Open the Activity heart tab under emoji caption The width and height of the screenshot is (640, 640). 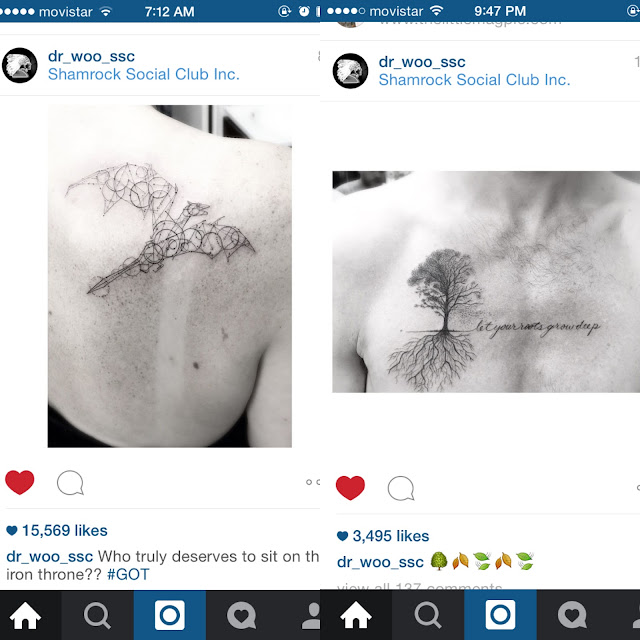[x=572, y=615]
